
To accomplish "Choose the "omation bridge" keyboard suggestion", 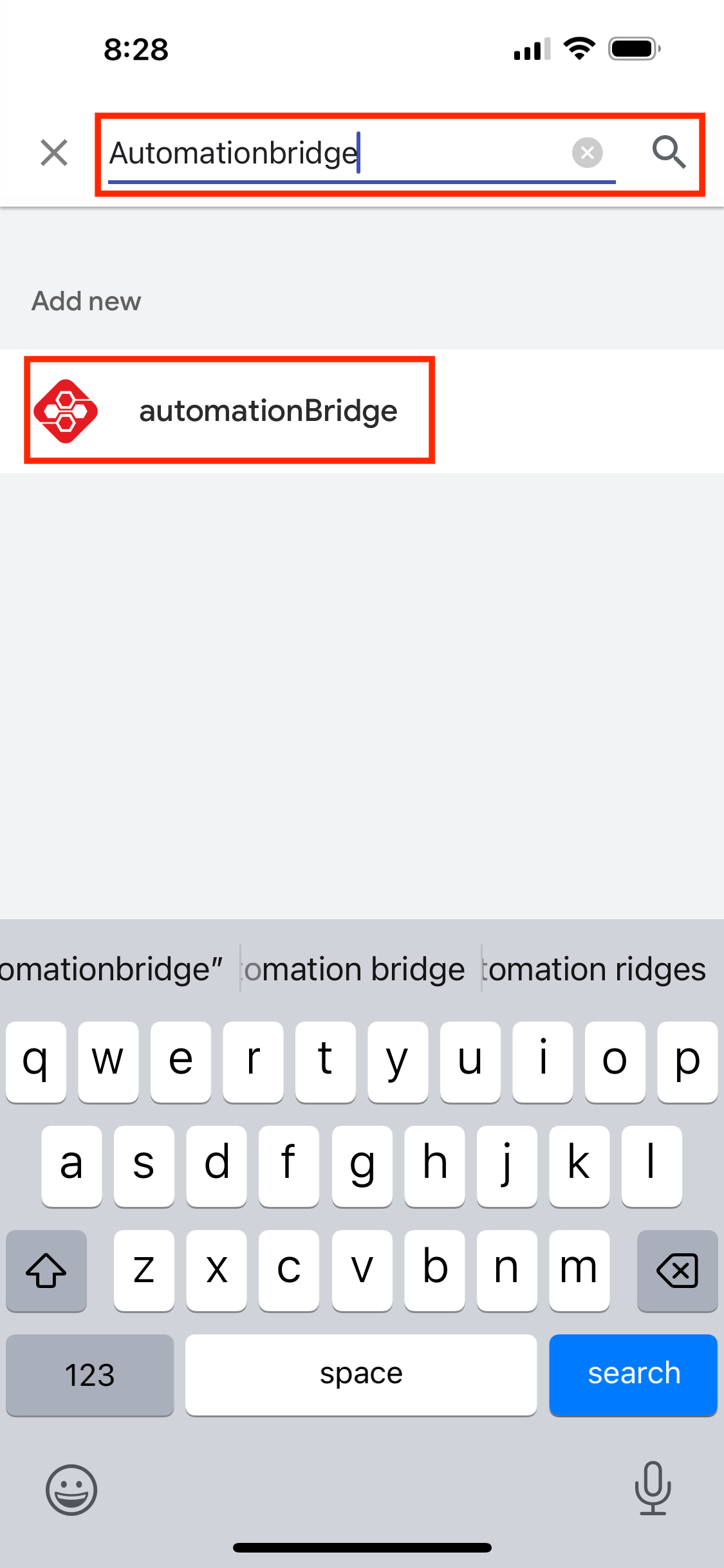I will (355, 969).
